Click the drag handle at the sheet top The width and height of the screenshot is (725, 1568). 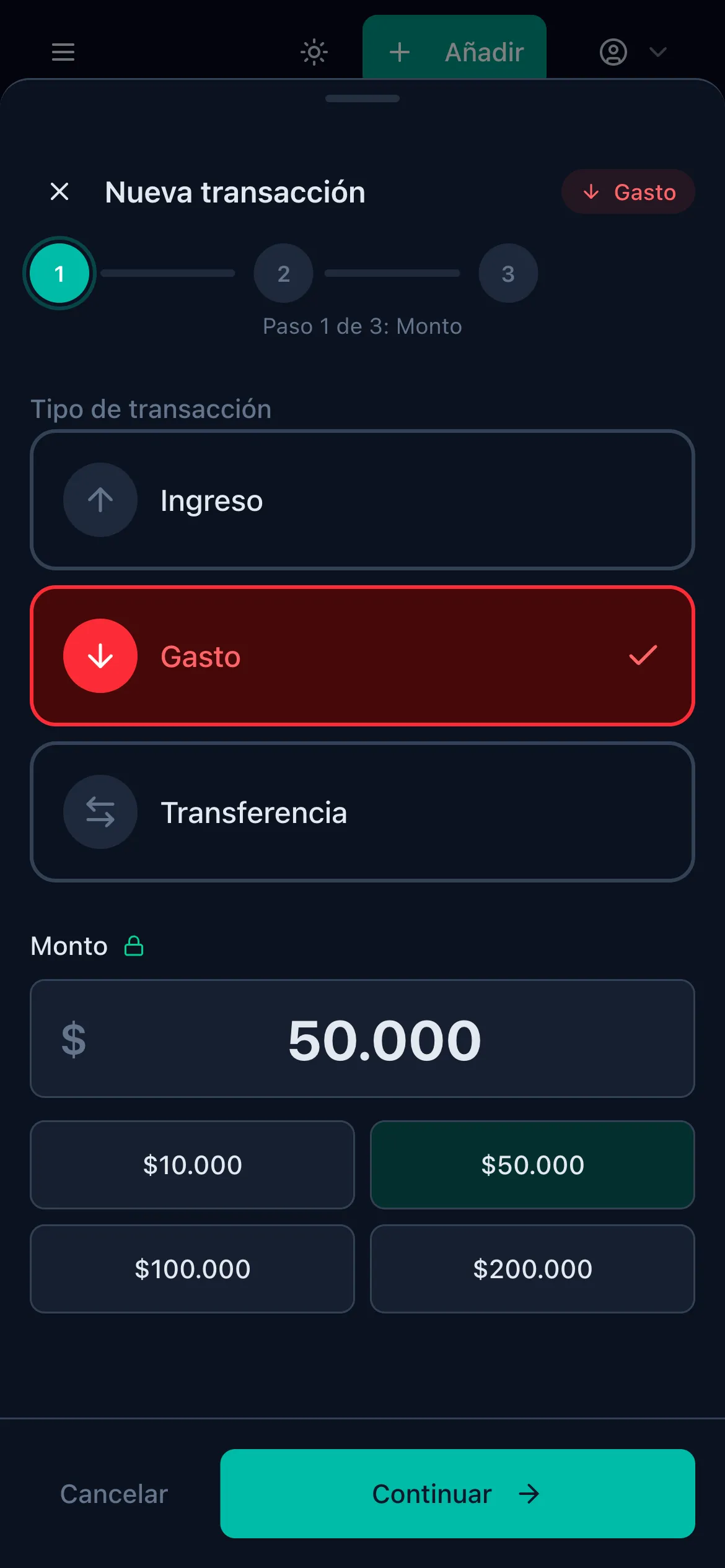(x=362, y=98)
